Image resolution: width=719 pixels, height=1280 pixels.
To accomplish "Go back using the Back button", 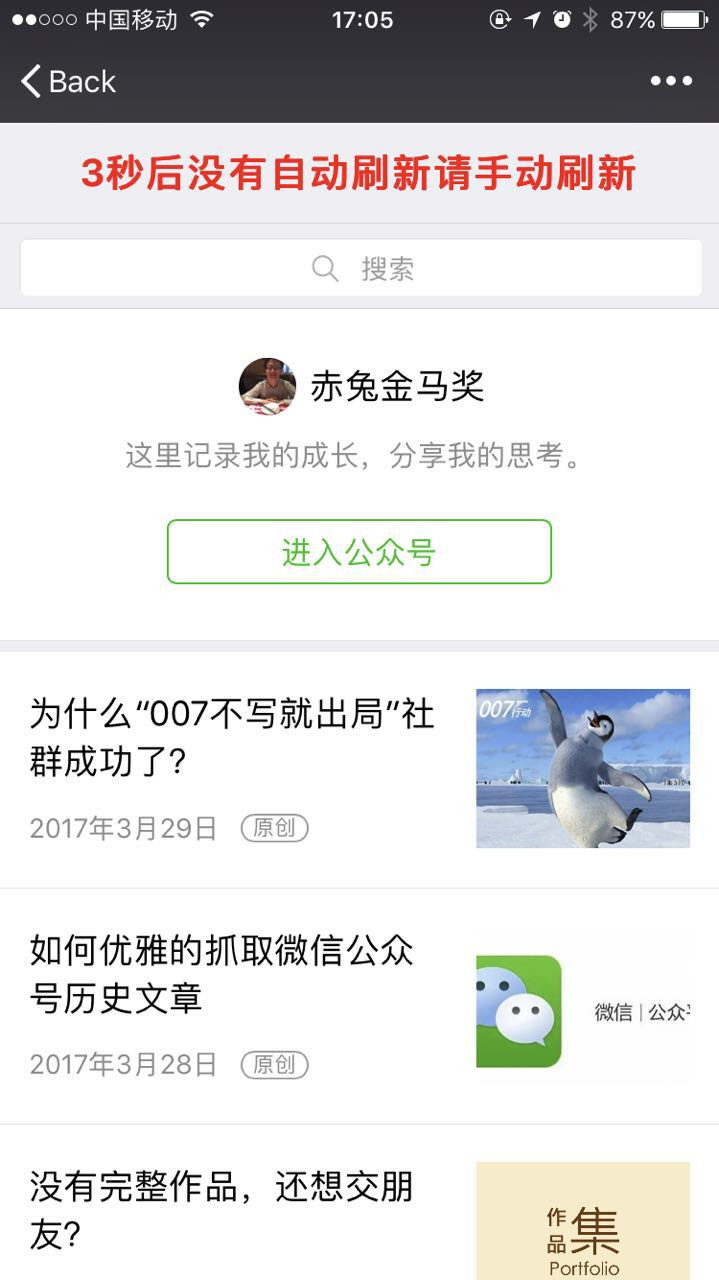I will pos(68,81).
